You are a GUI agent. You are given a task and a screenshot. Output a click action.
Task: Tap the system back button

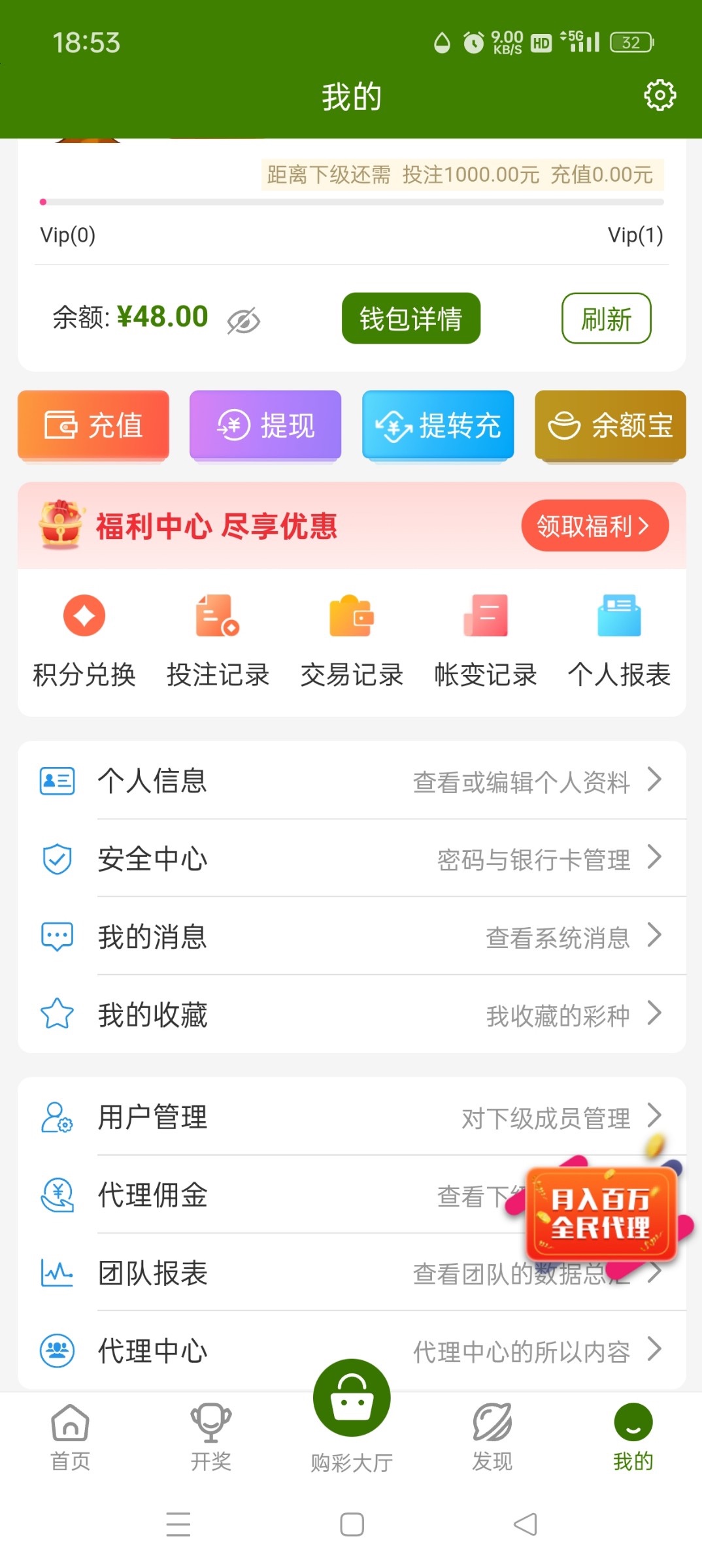525,1524
